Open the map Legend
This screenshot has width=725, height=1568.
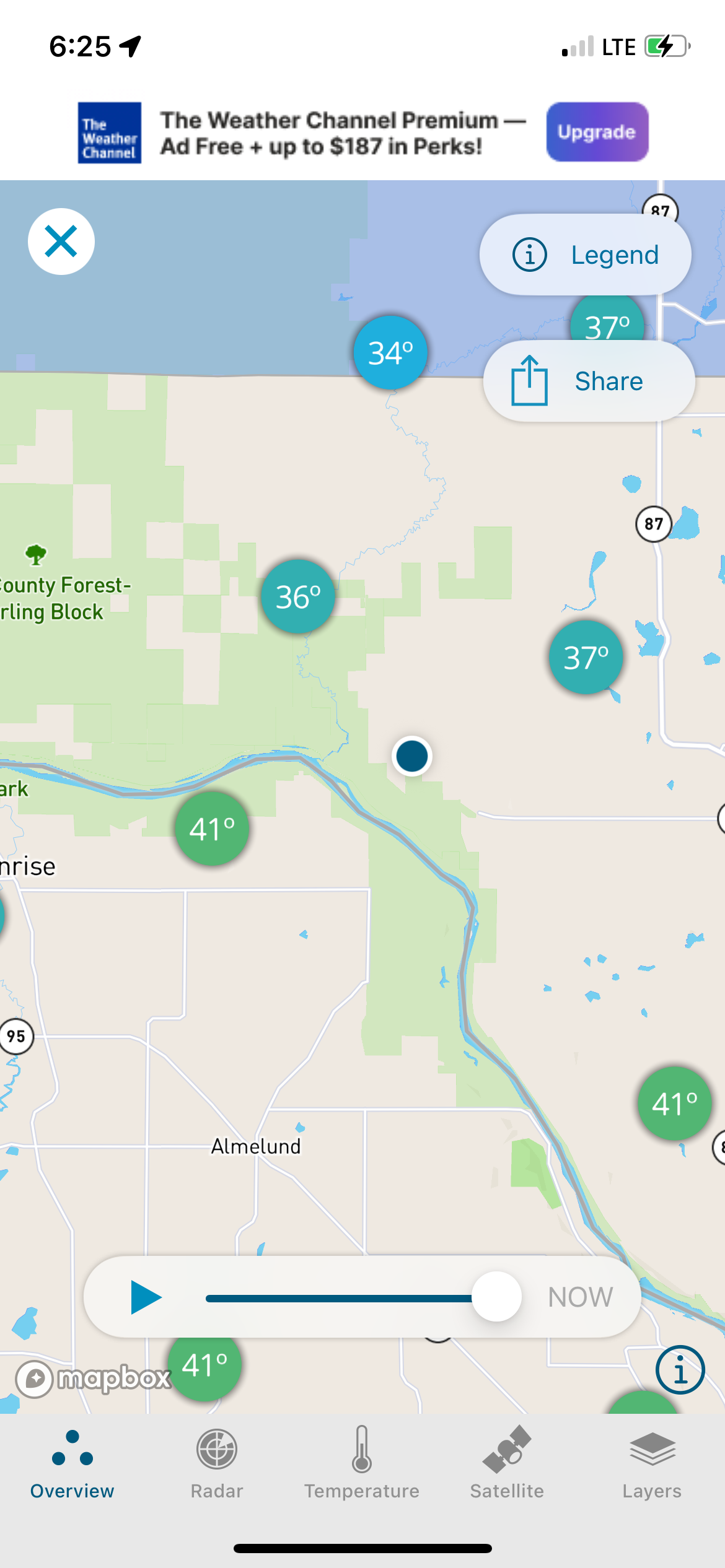click(x=585, y=255)
